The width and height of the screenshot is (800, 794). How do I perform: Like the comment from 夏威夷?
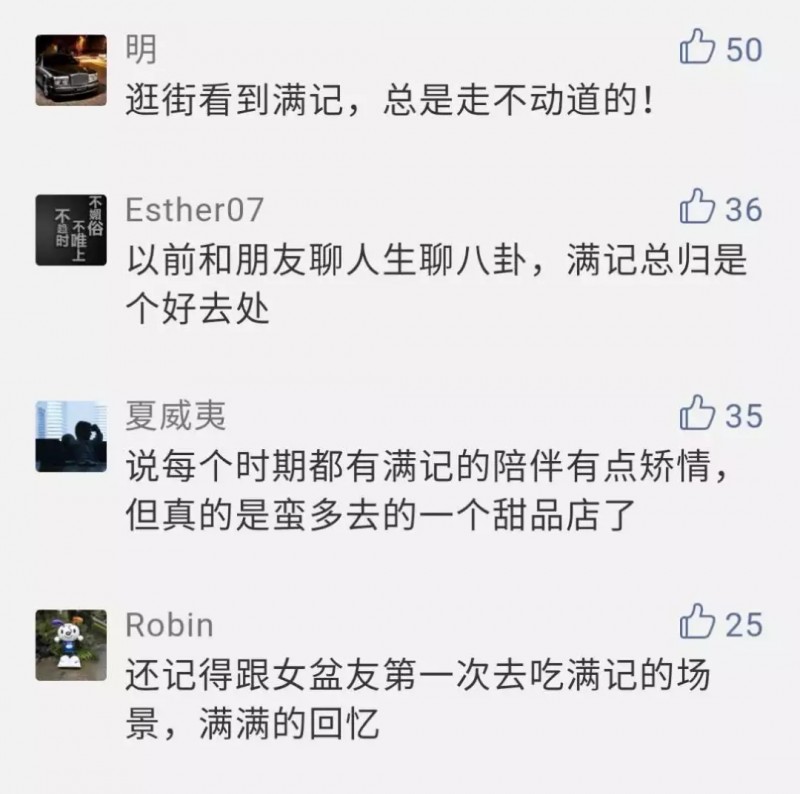pyautogui.click(x=696, y=413)
